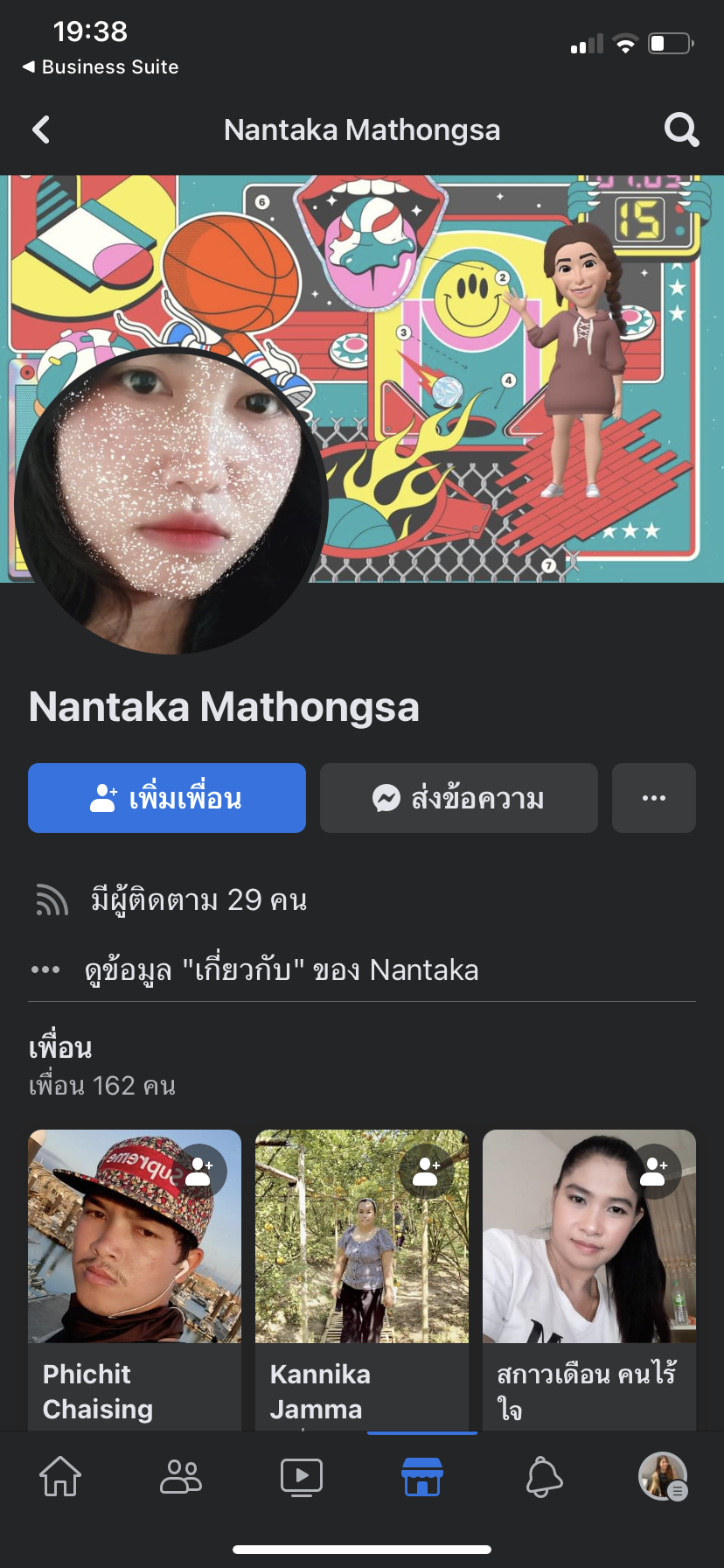
Task: Open Nantaka's profile picture
Action: coord(171,500)
